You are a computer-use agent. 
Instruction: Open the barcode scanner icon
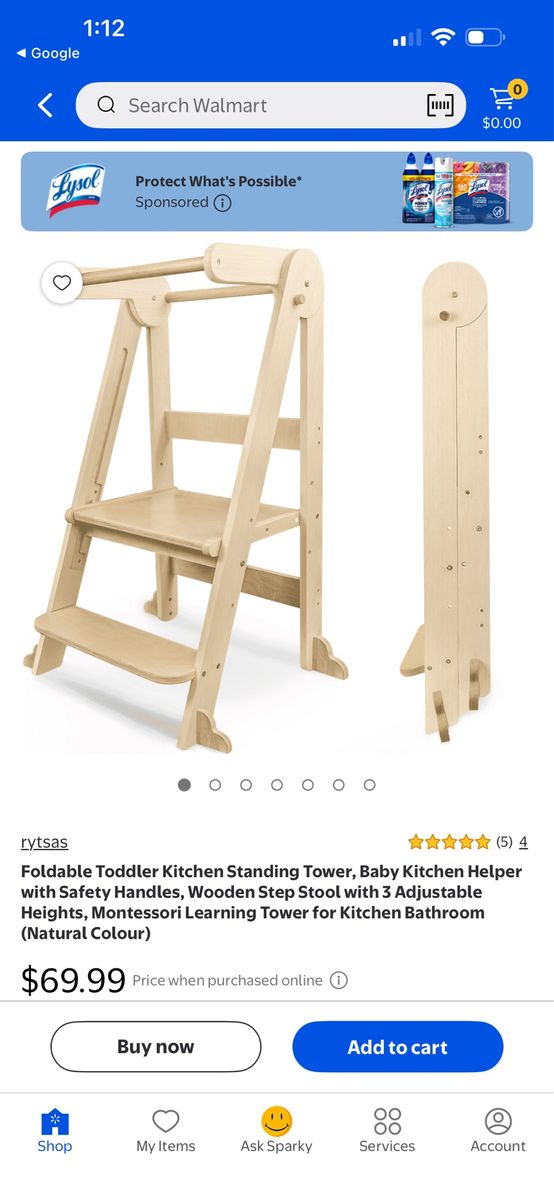[440, 105]
